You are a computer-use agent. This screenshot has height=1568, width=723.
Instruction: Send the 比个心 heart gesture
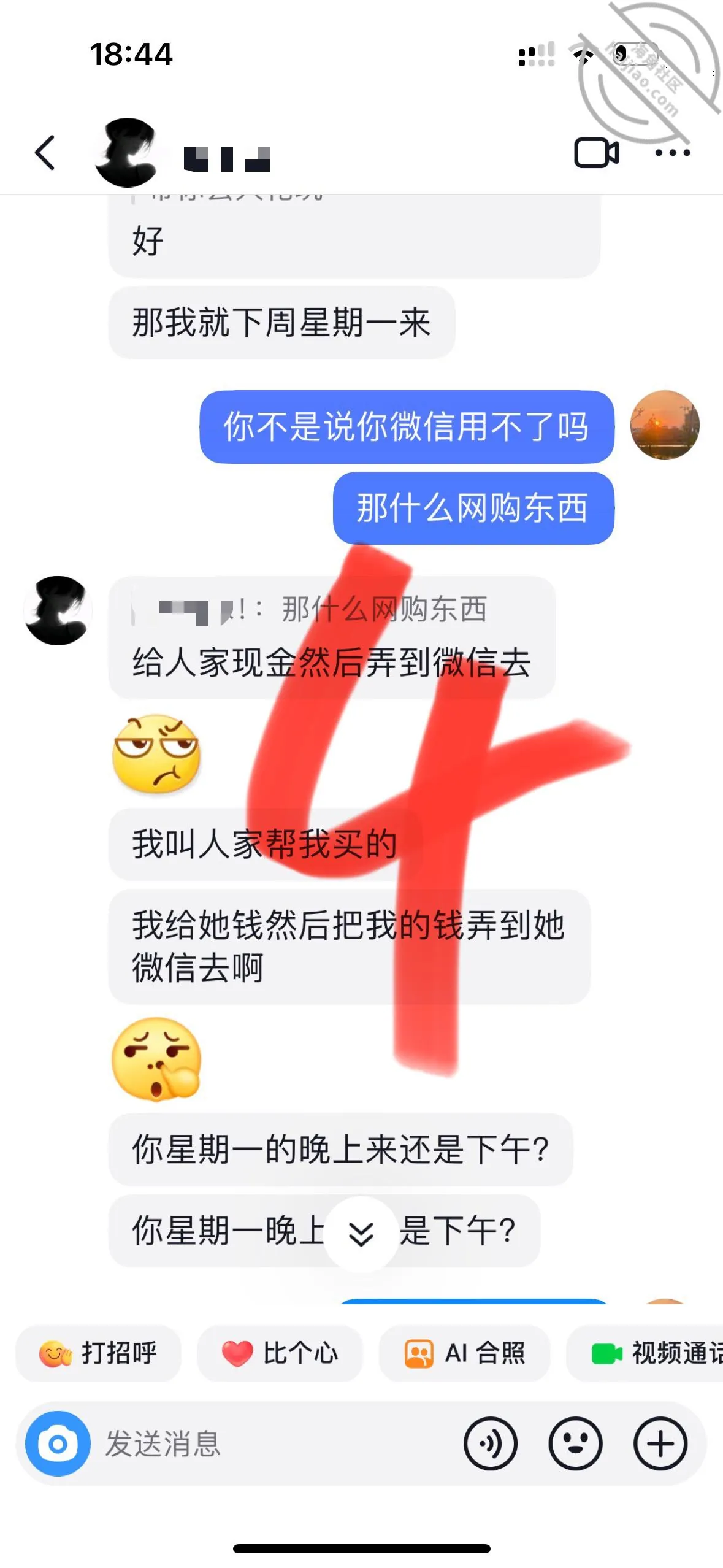click(280, 1353)
